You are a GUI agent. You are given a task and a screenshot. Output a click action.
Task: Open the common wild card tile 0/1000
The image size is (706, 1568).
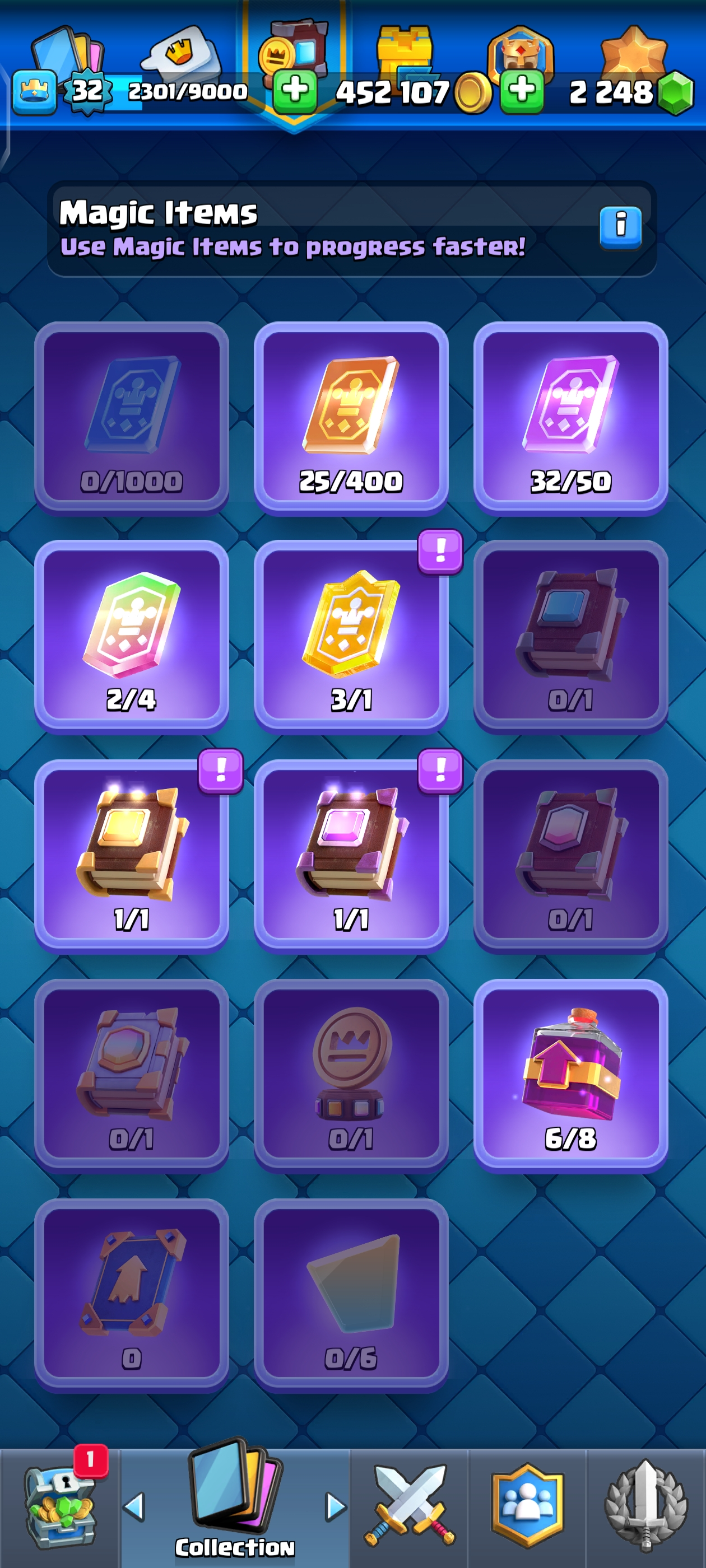132,418
